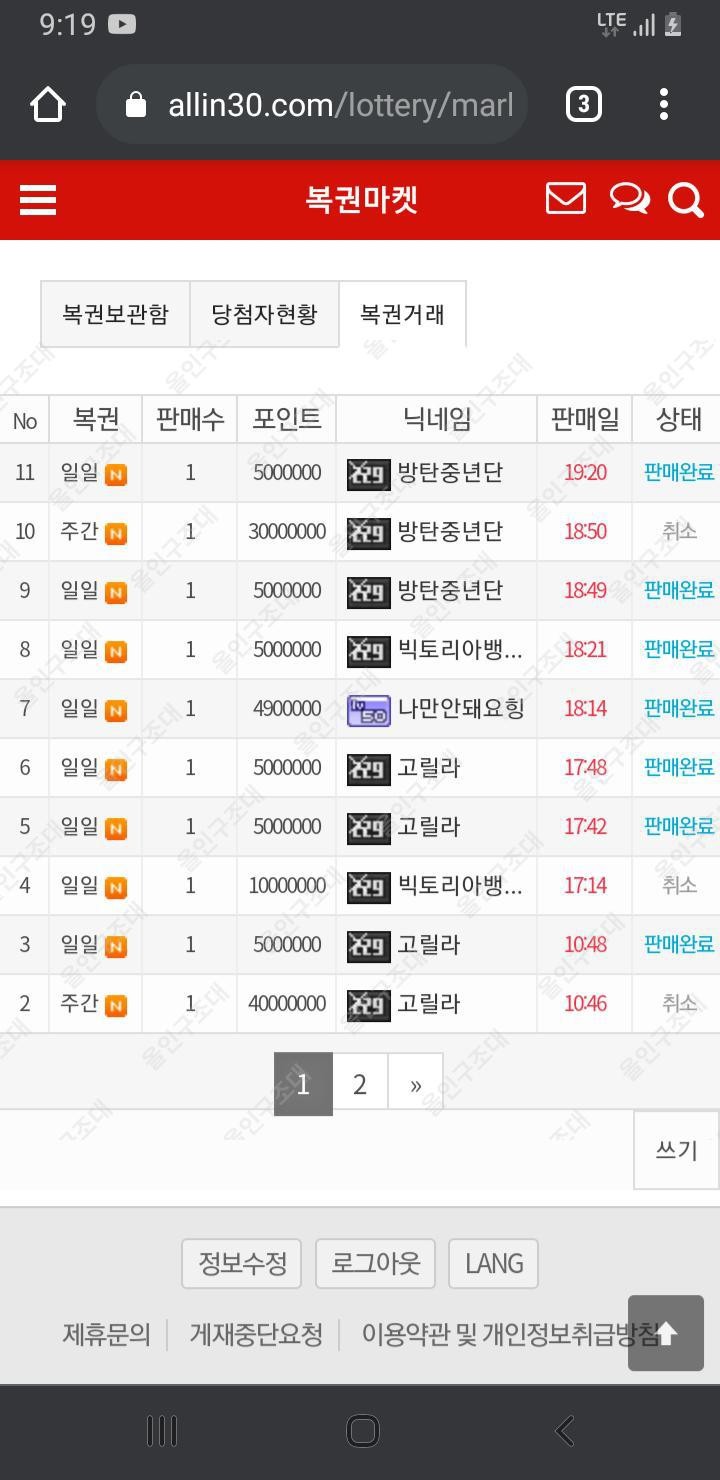Tap the scroll-to-top arrow button
The image size is (720, 1480).
tap(666, 1333)
